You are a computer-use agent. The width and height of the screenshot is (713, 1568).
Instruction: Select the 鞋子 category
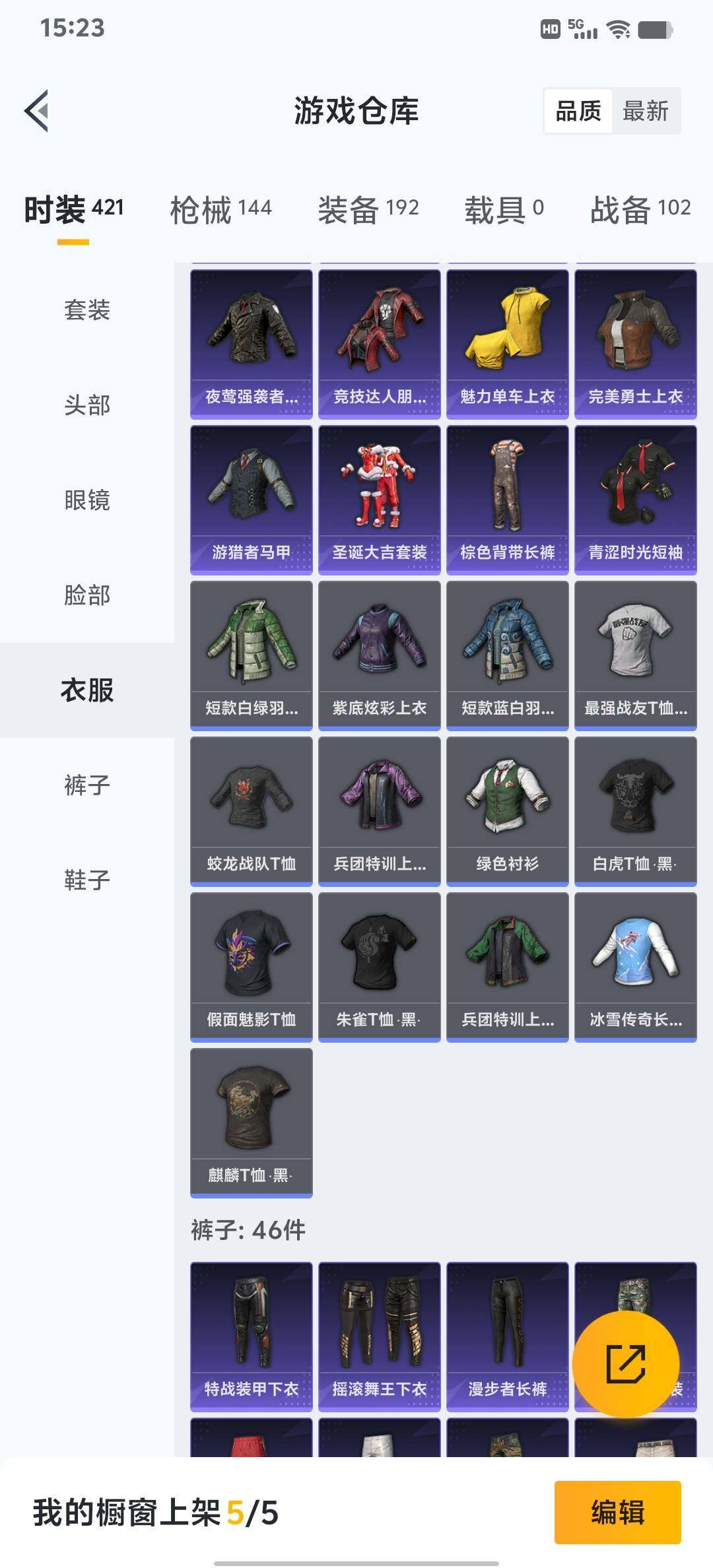[86, 880]
